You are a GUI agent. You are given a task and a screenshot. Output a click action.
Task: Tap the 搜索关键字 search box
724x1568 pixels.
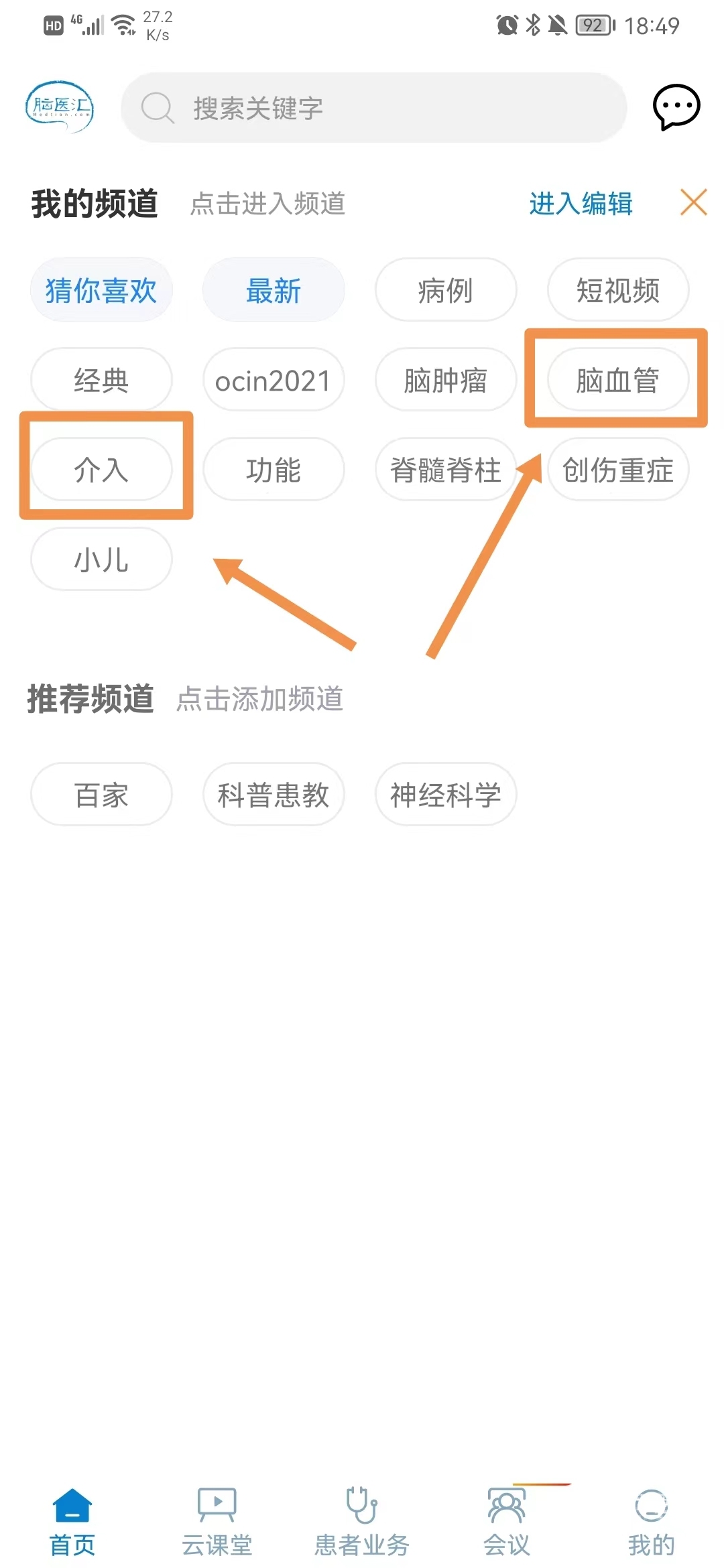pos(373,108)
